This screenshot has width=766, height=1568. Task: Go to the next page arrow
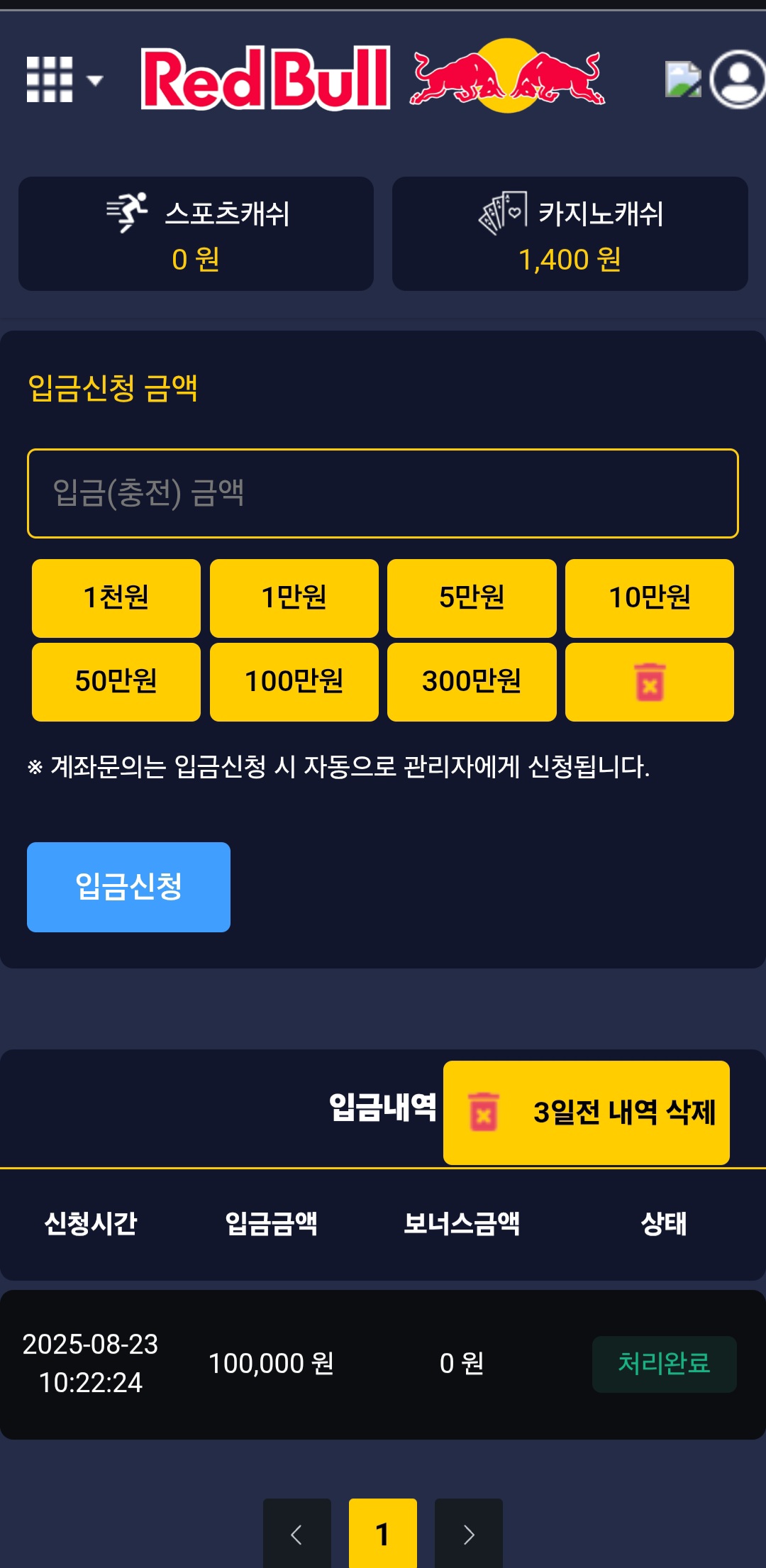tap(468, 1534)
